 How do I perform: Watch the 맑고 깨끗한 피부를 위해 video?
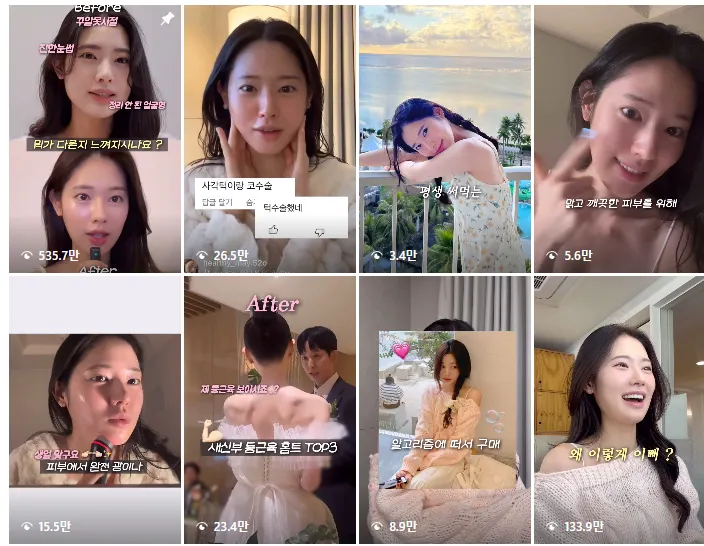point(619,140)
